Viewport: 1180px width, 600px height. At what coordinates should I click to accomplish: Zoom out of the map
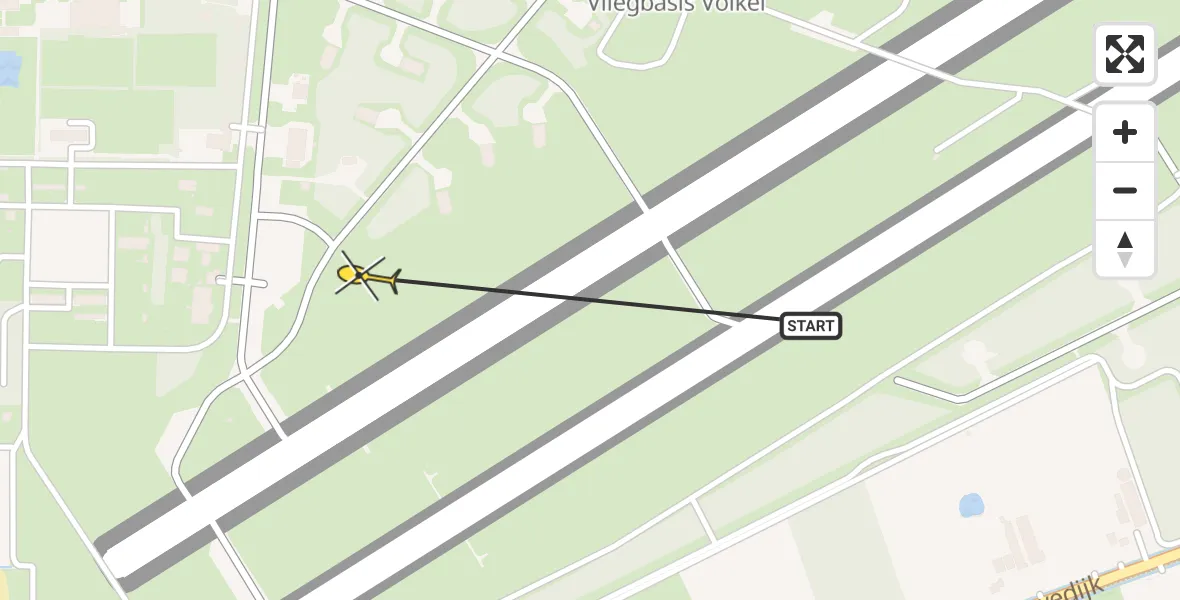tap(1125, 190)
